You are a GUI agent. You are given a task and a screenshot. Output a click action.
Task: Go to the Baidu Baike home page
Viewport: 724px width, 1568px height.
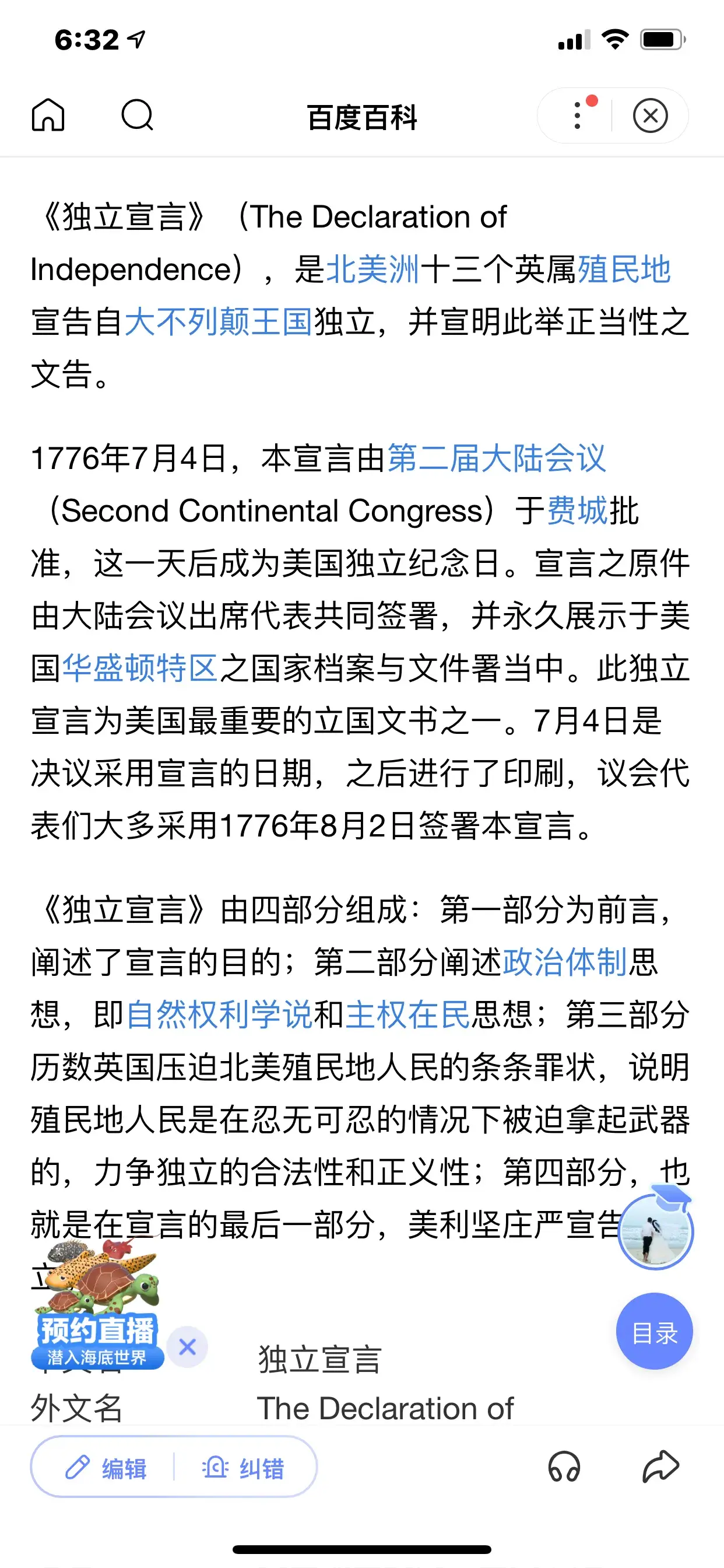(48, 115)
